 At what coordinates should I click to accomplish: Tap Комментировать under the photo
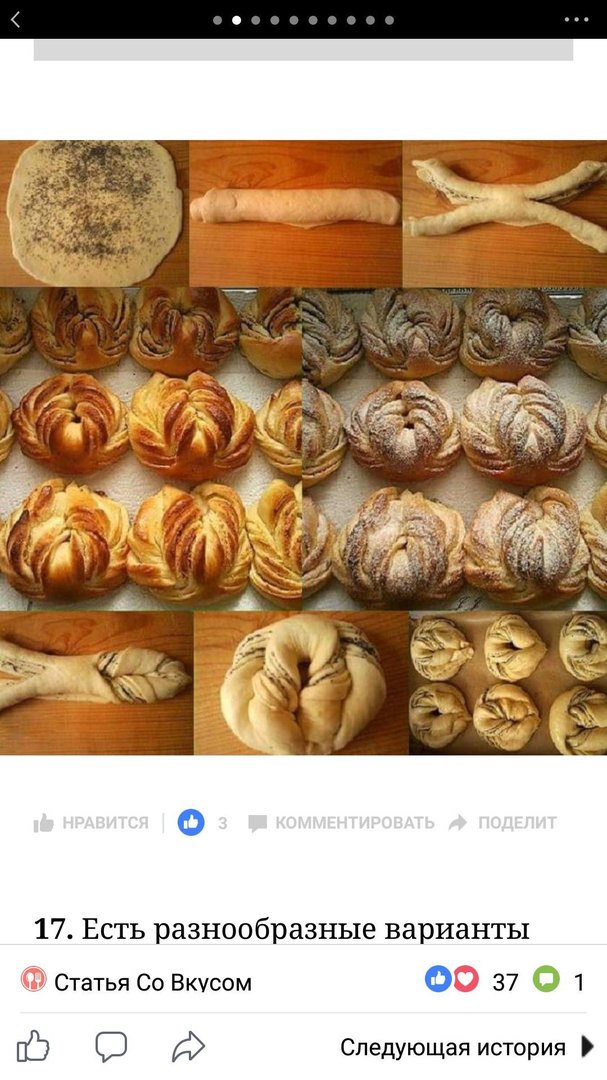tap(342, 822)
